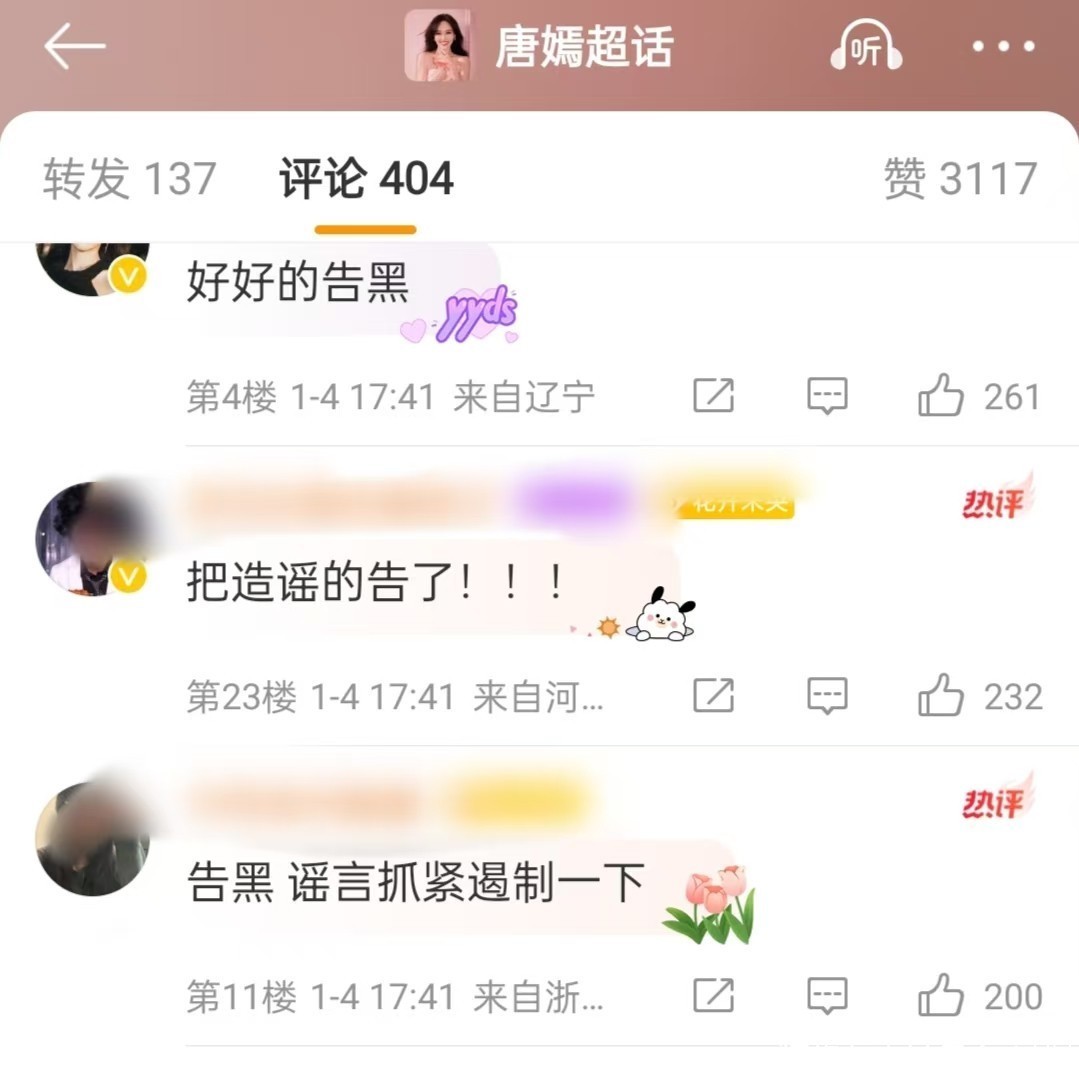
Task: Select the 评论 404 tab
Action: coord(366,179)
